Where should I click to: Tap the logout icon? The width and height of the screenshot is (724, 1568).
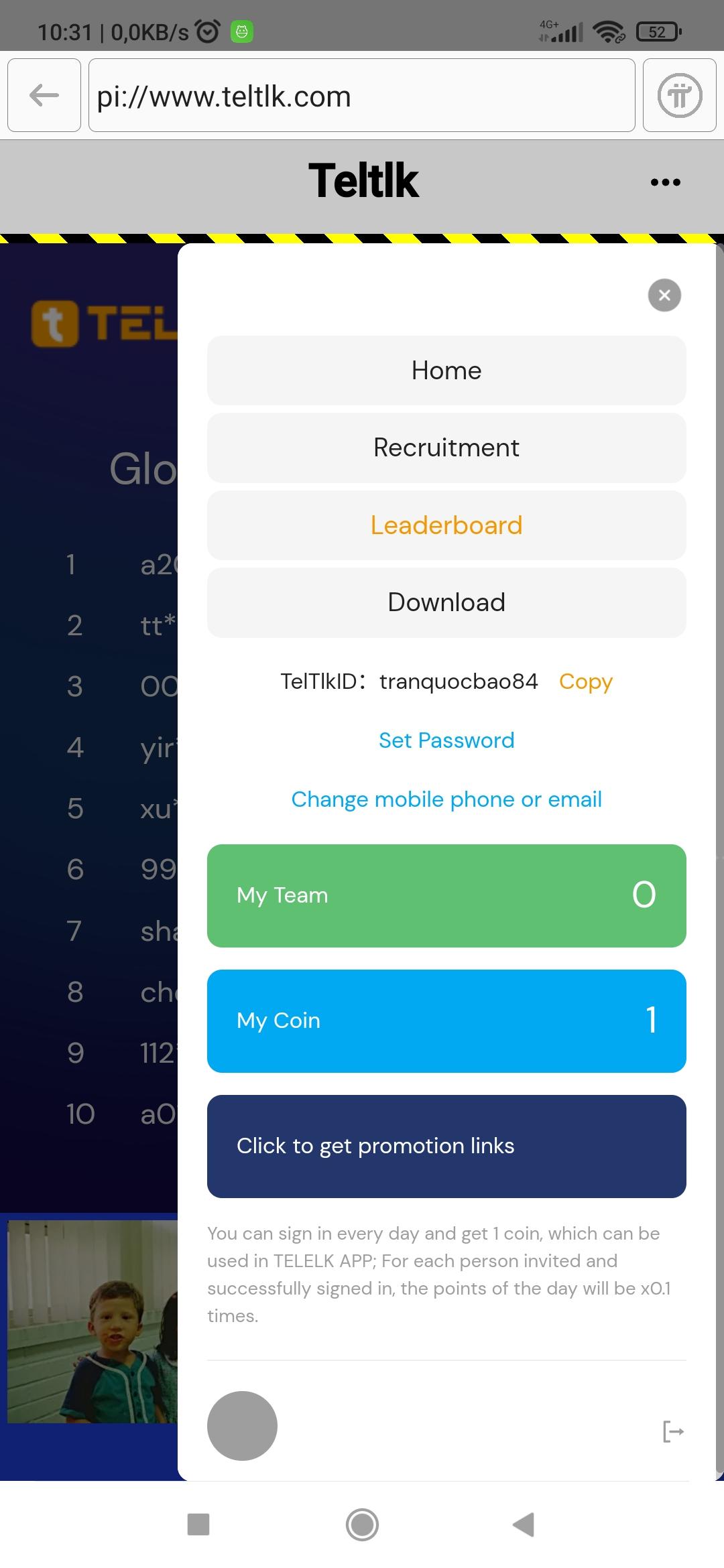673,1431
